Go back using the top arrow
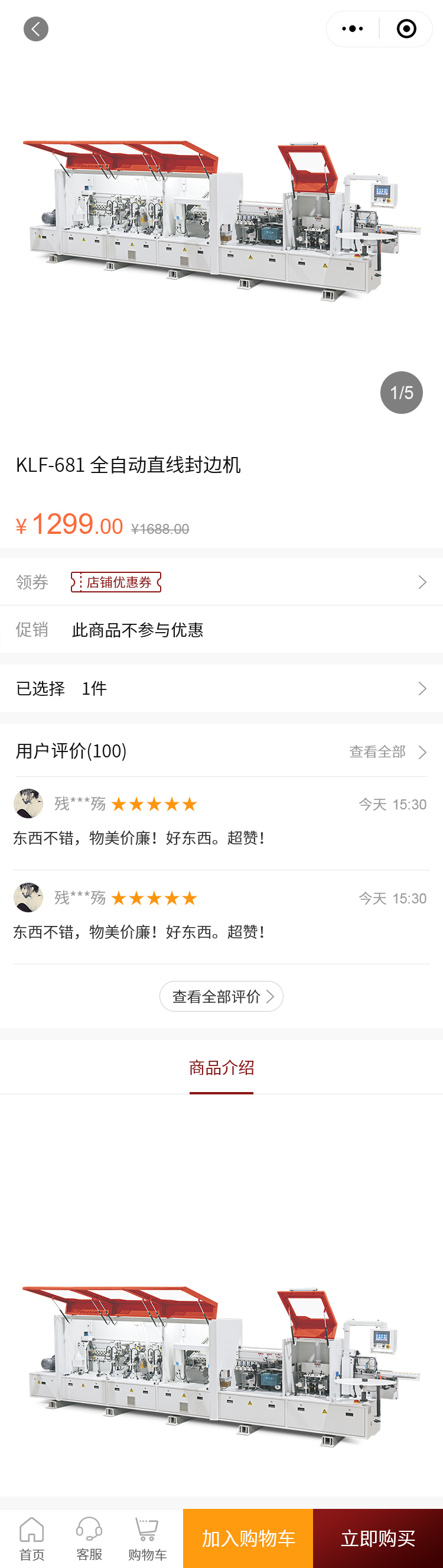Viewport: 443px width, 1568px height. 36,28
